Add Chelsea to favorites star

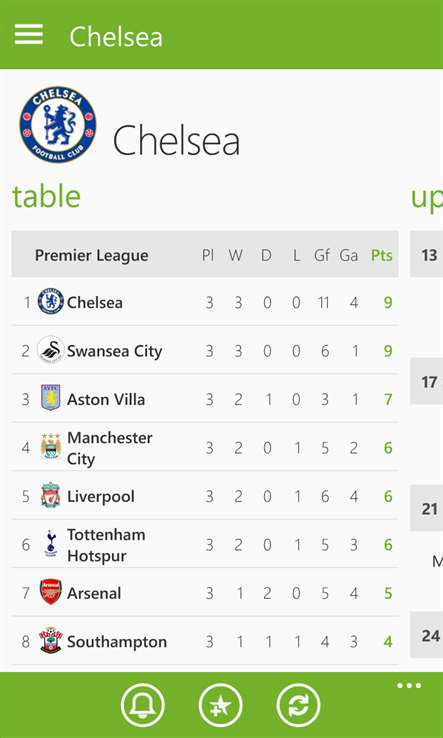(220, 705)
